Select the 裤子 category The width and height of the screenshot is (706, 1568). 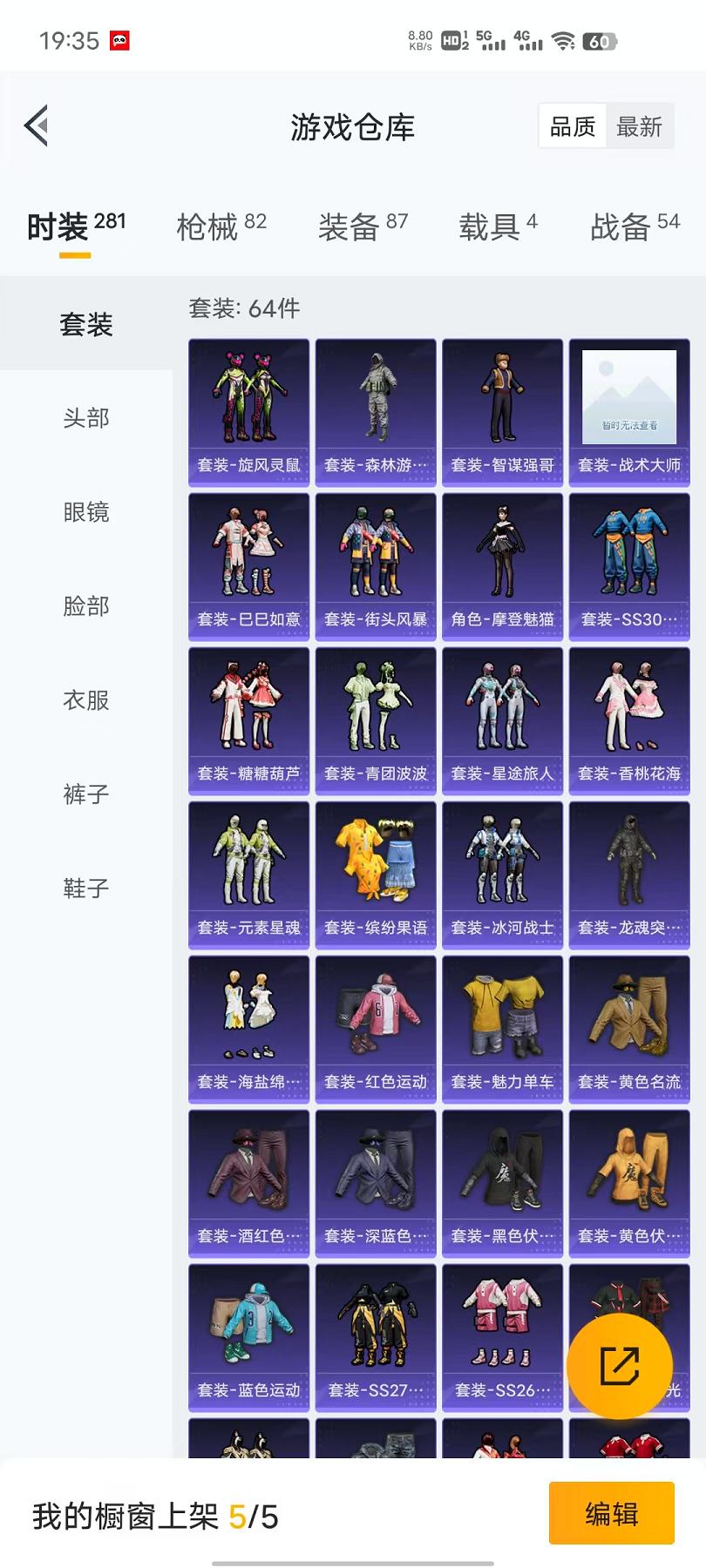(x=86, y=794)
